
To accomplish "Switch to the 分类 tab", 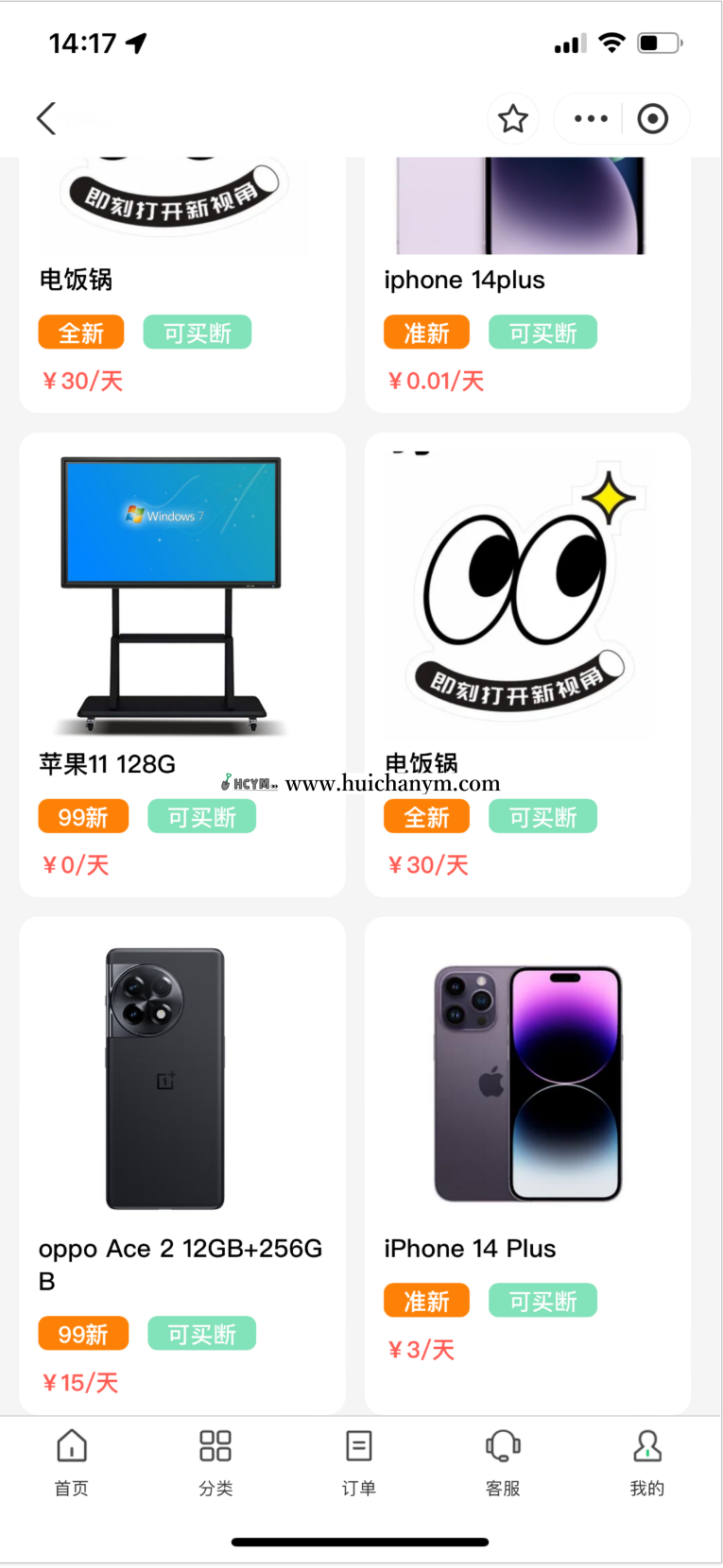I will [215, 1459].
